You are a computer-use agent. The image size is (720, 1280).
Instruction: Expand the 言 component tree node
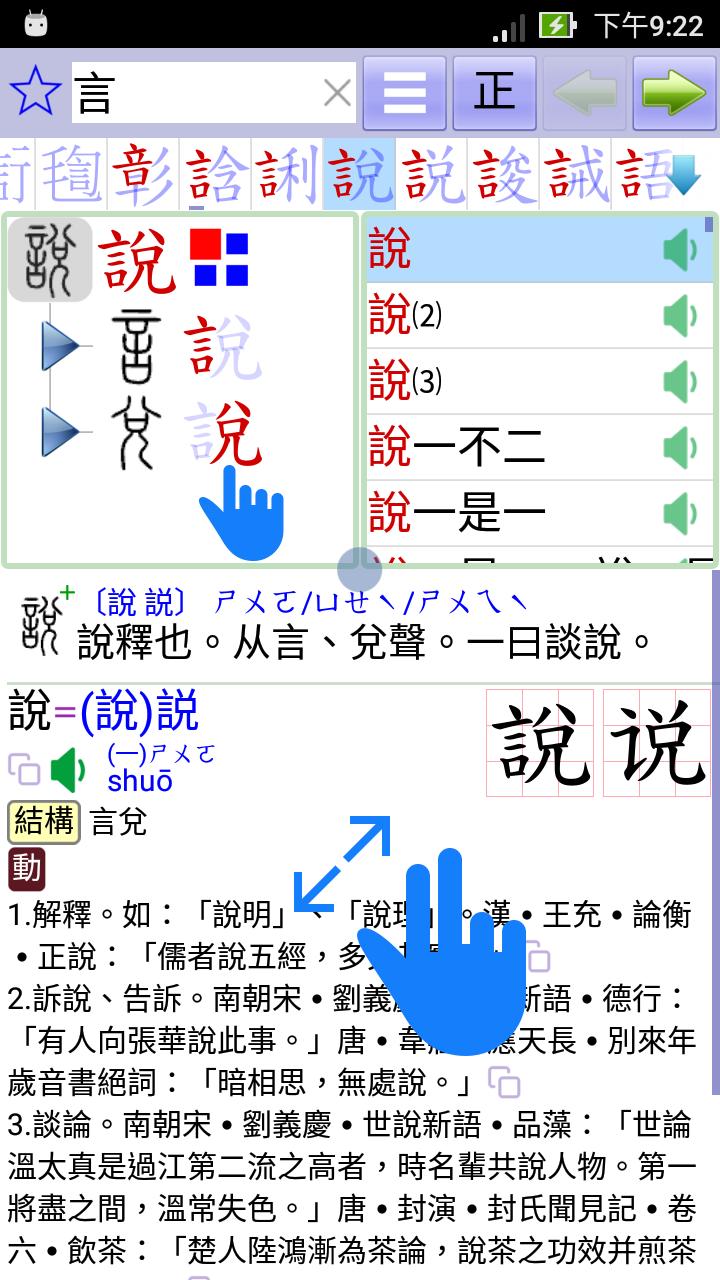(62, 348)
